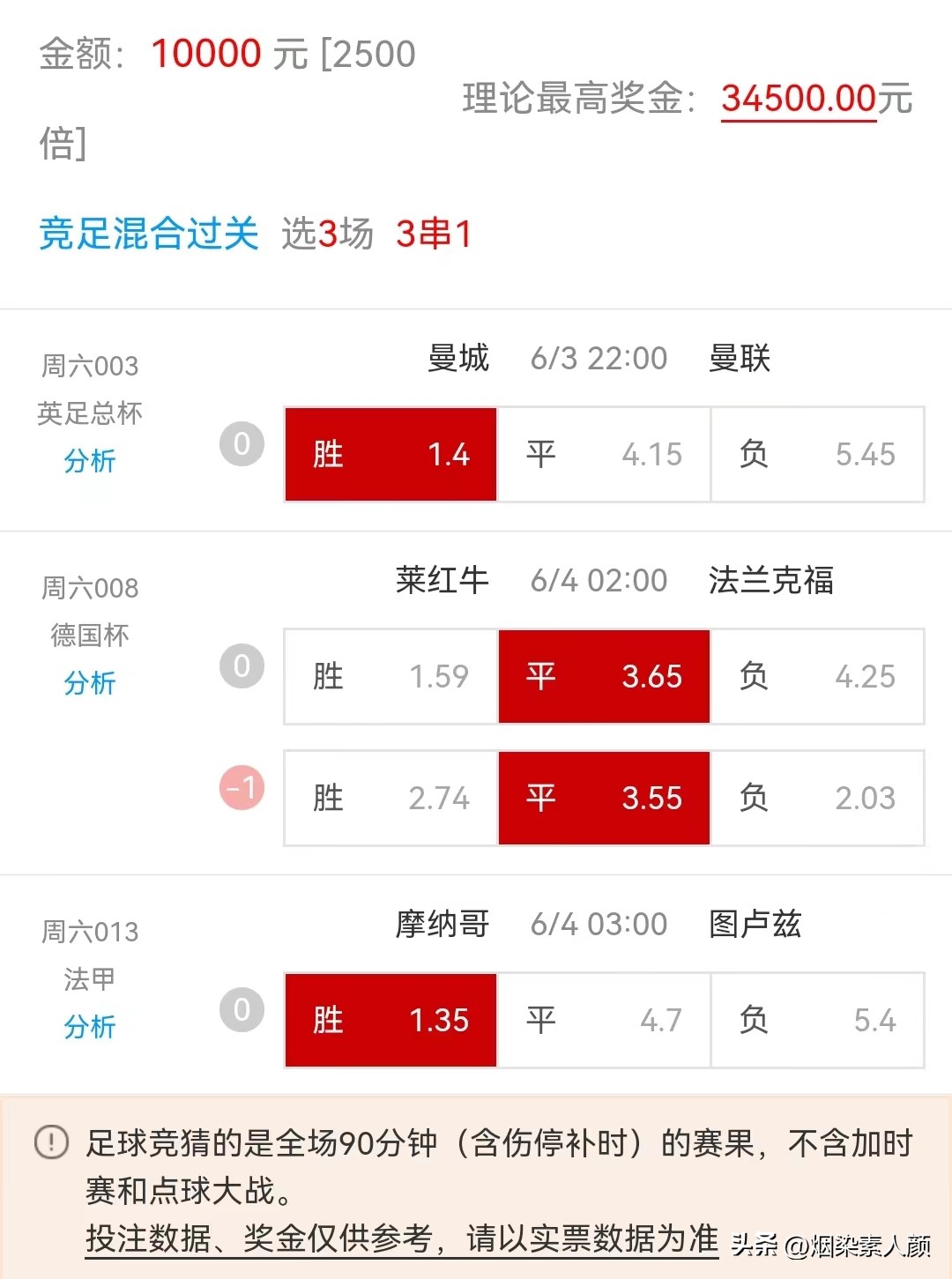The width and height of the screenshot is (952, 1279).
Task: Select 负 4.25 for 法兰克福 win
Action: [x=817, y=676]
